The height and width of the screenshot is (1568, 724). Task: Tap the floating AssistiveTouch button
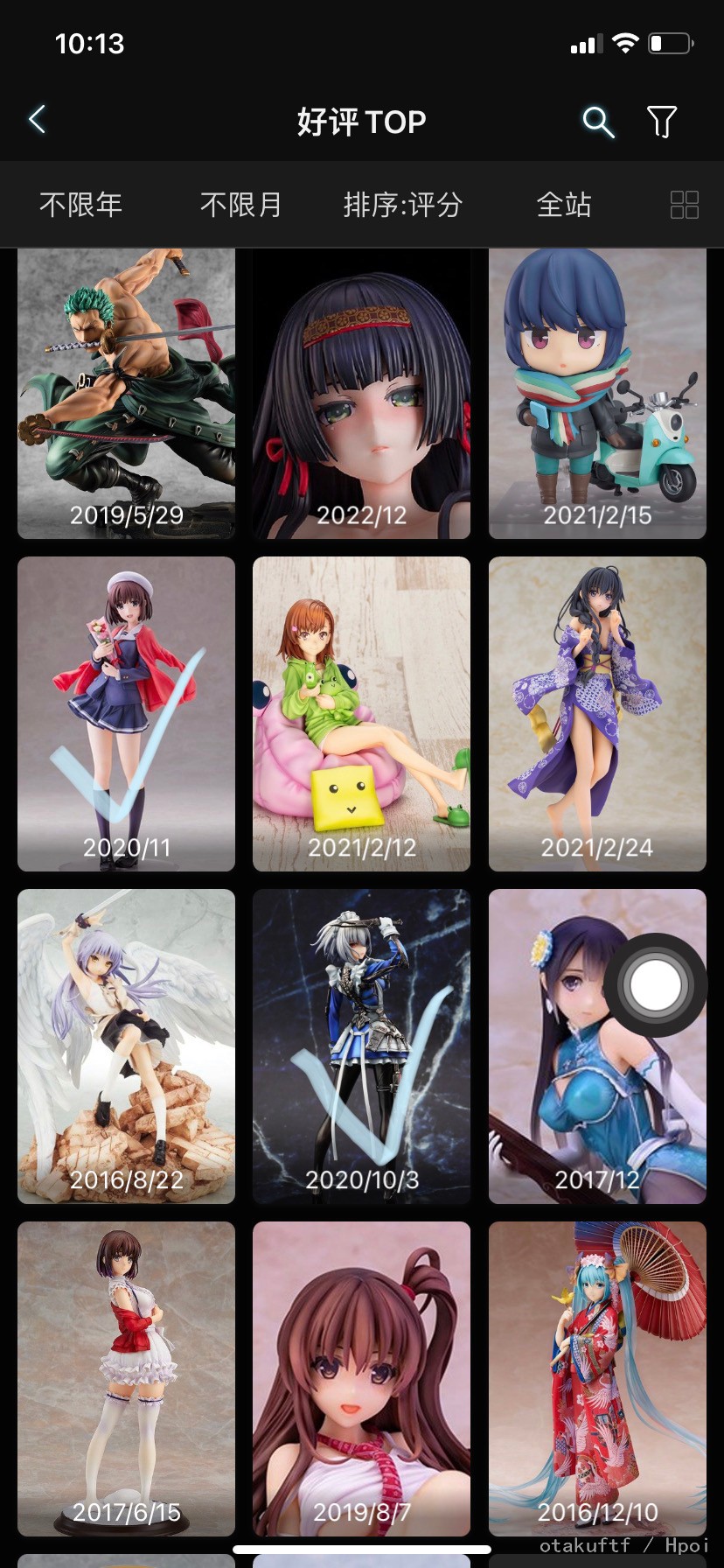coord(655,986)
